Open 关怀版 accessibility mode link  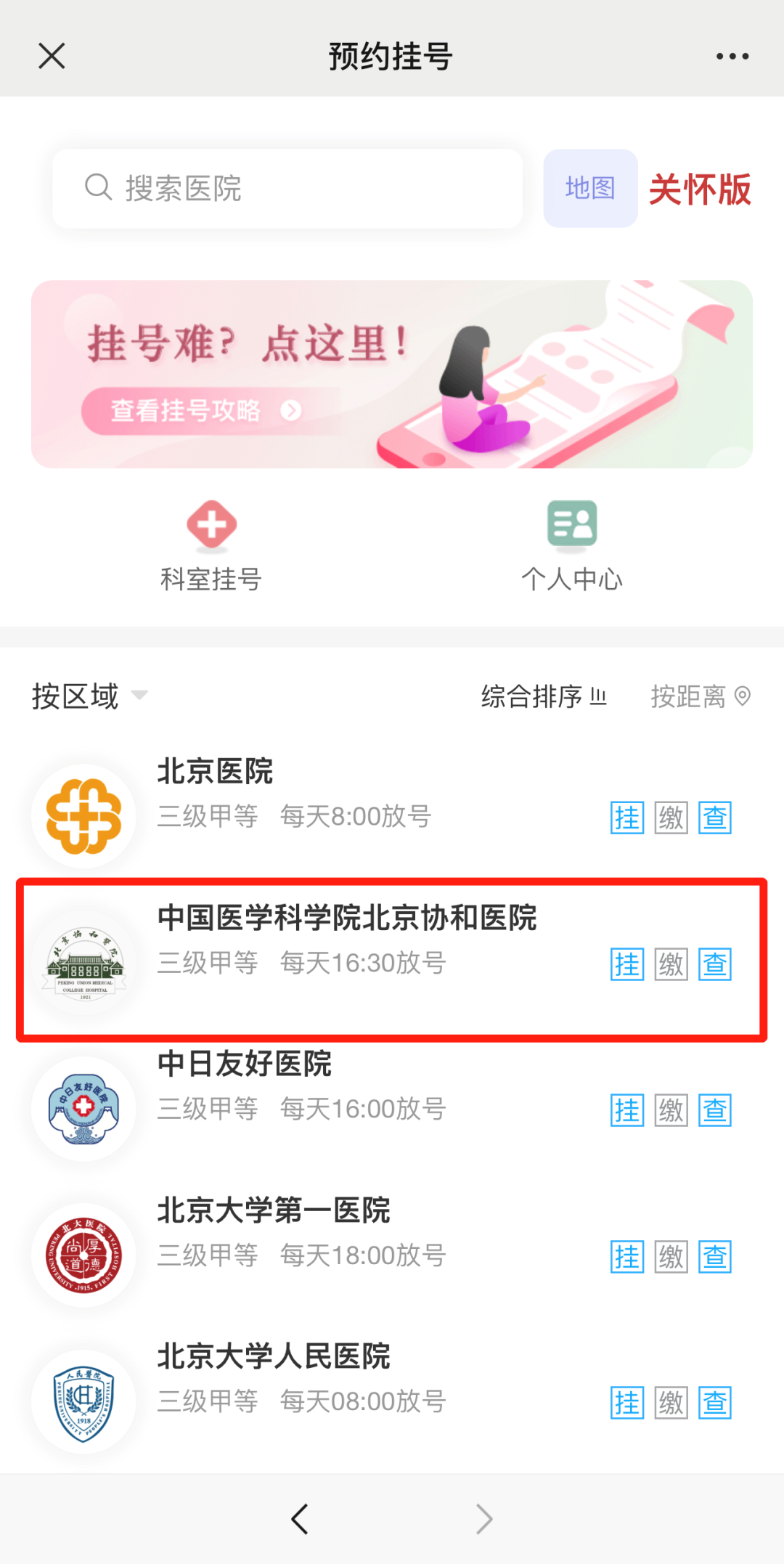pos(699,188)
